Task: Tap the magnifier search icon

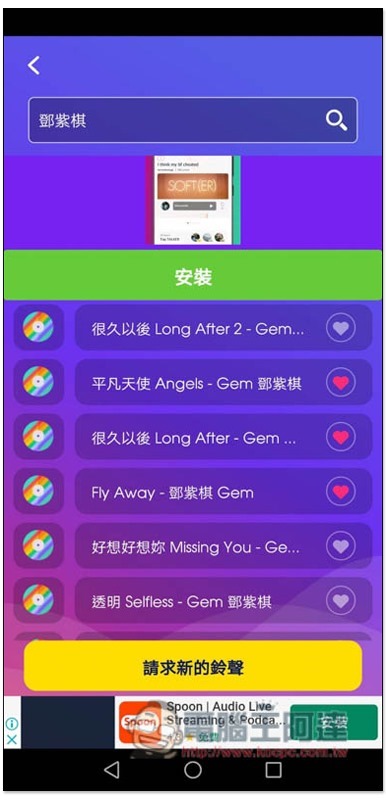Action: (337, 120)
